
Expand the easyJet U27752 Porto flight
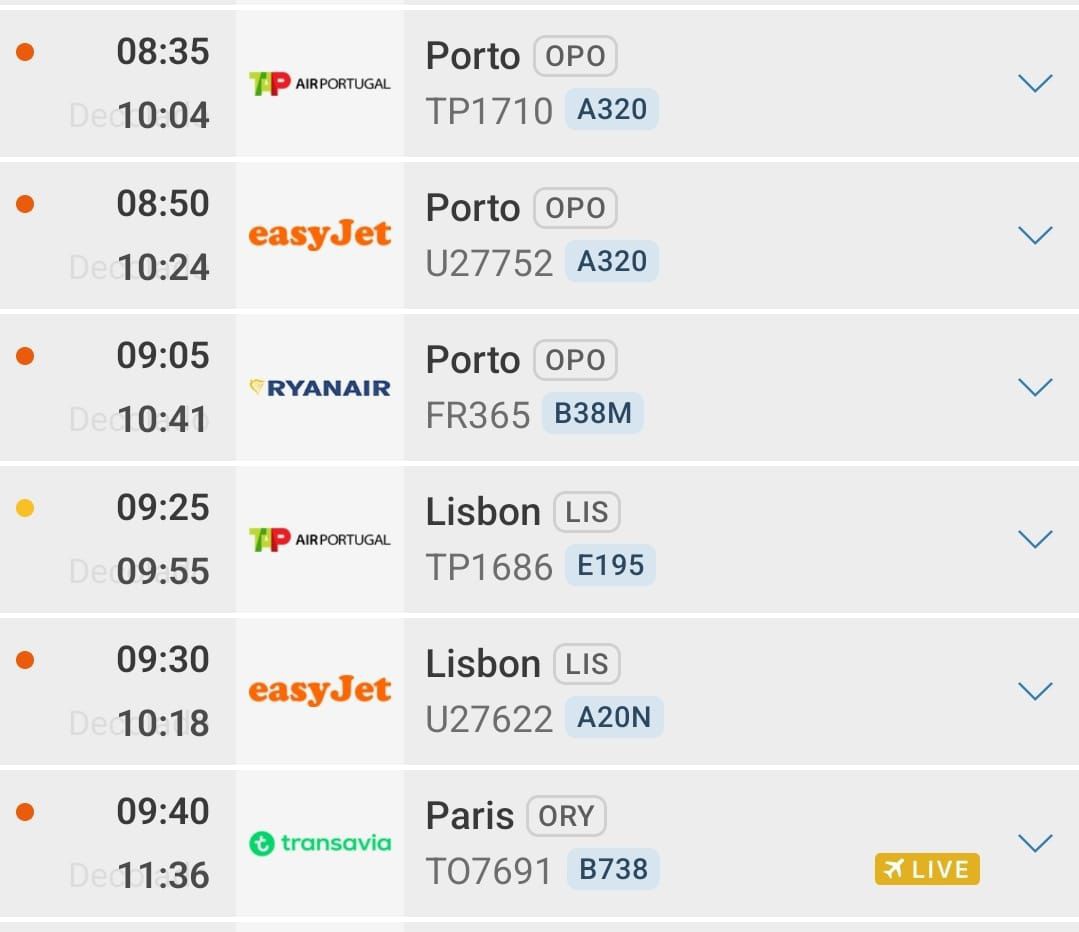(x=1035, y=235)
